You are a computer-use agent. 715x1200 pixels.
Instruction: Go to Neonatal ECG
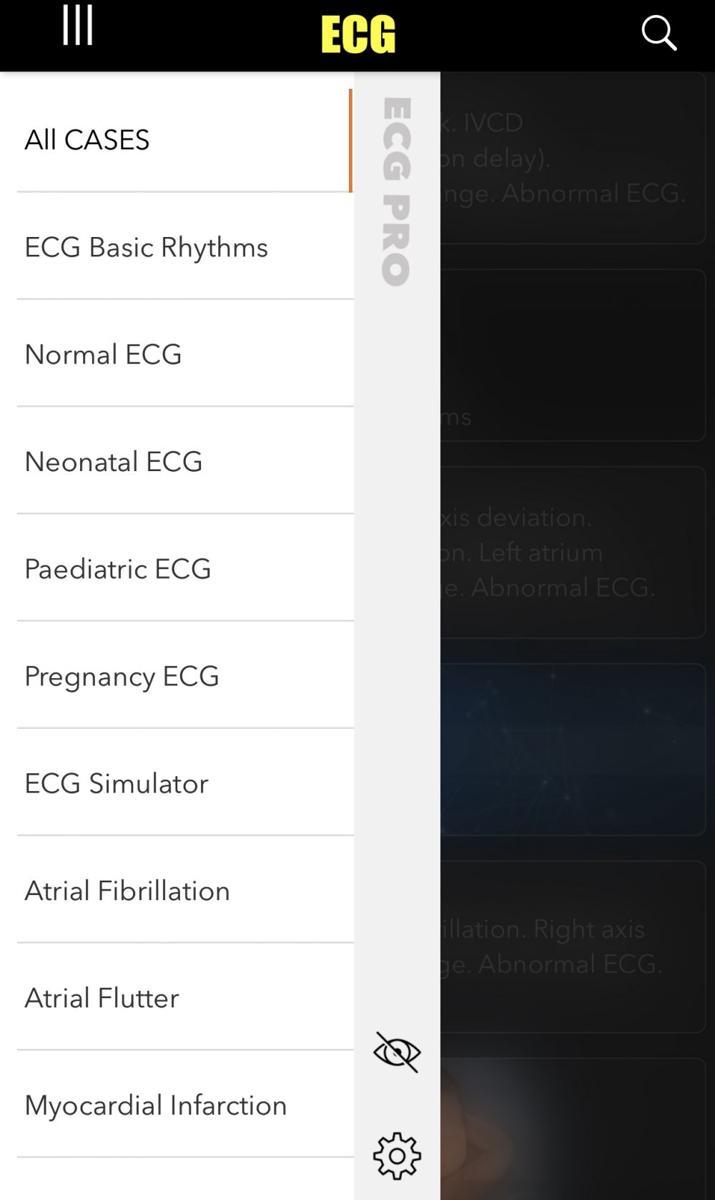pyautogui.click(x=184, y=461)
